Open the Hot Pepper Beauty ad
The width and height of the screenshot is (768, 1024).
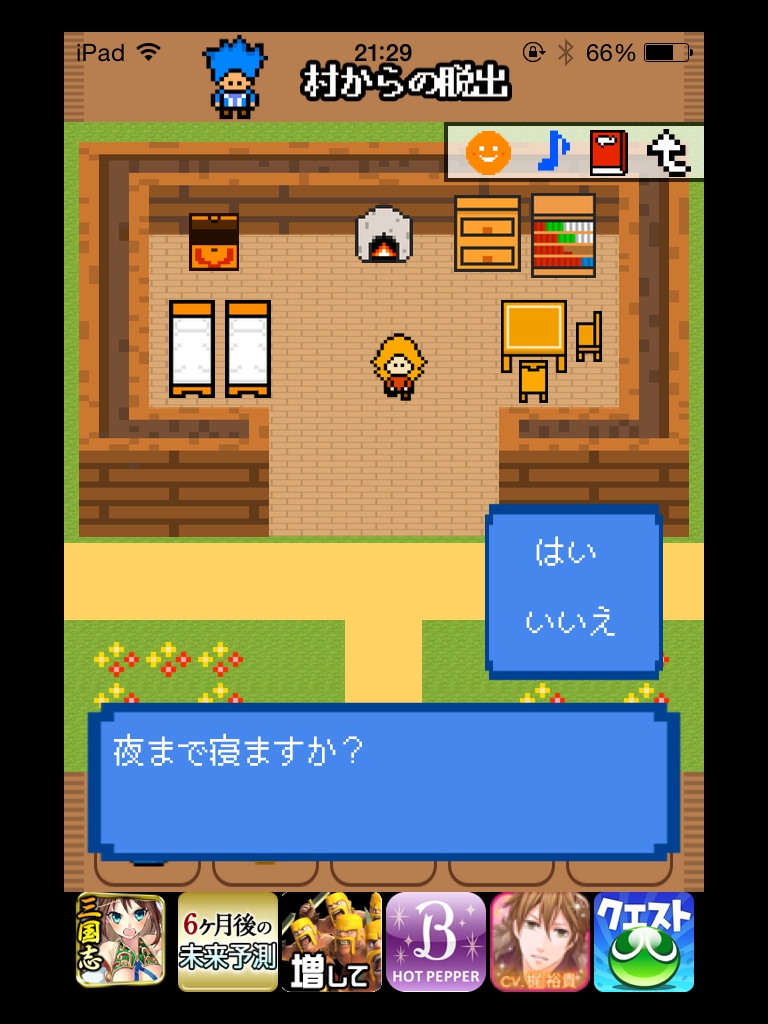435,941
